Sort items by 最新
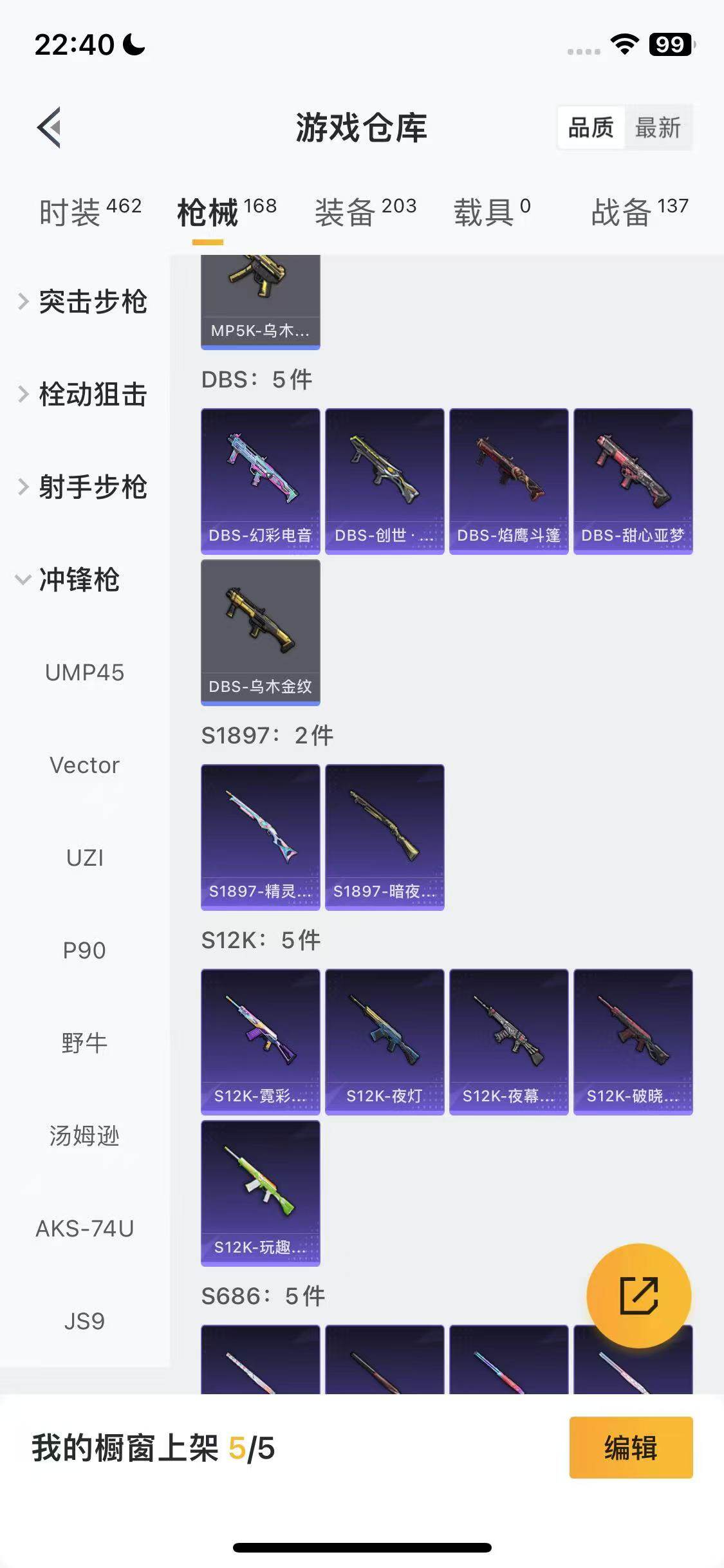 tap(657, 127)
